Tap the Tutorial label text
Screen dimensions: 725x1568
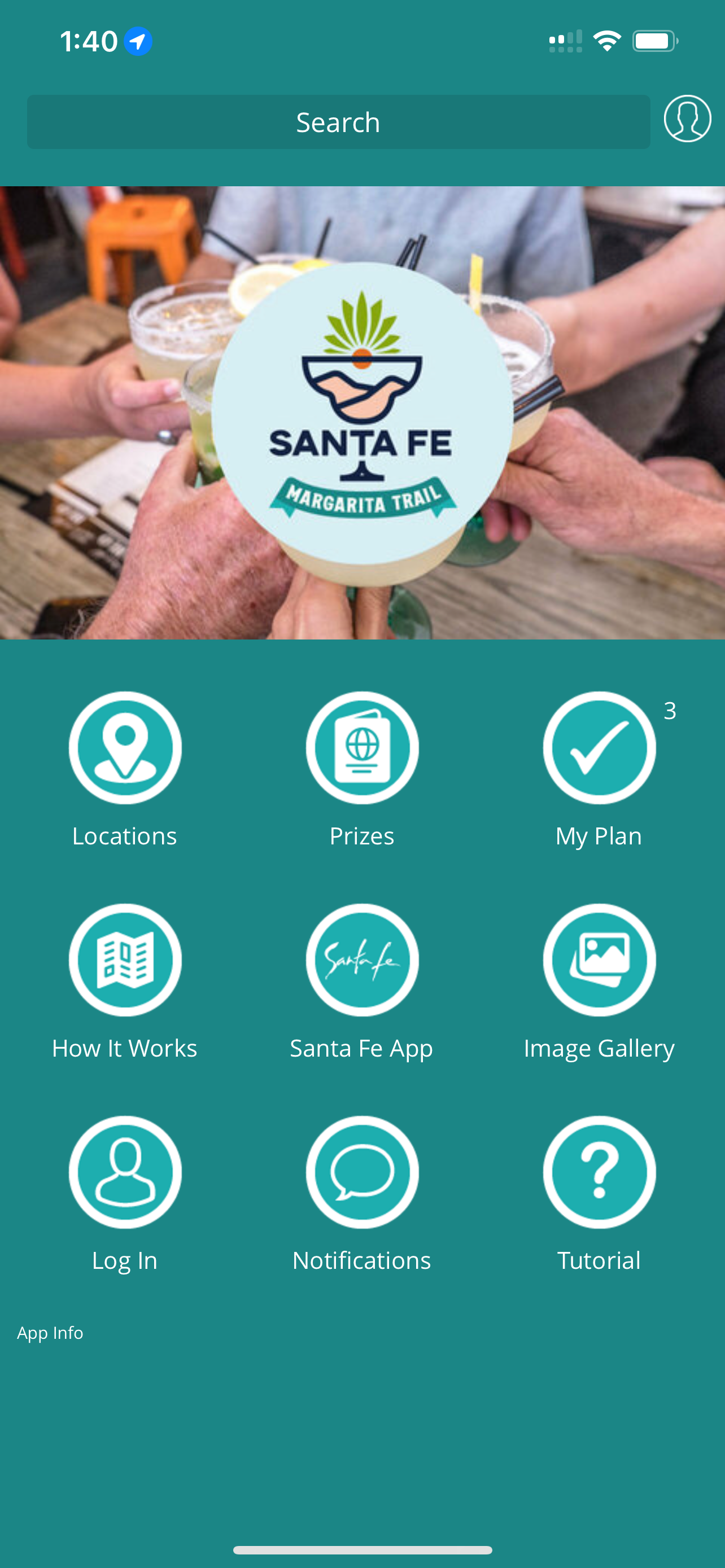point(599,1260)
